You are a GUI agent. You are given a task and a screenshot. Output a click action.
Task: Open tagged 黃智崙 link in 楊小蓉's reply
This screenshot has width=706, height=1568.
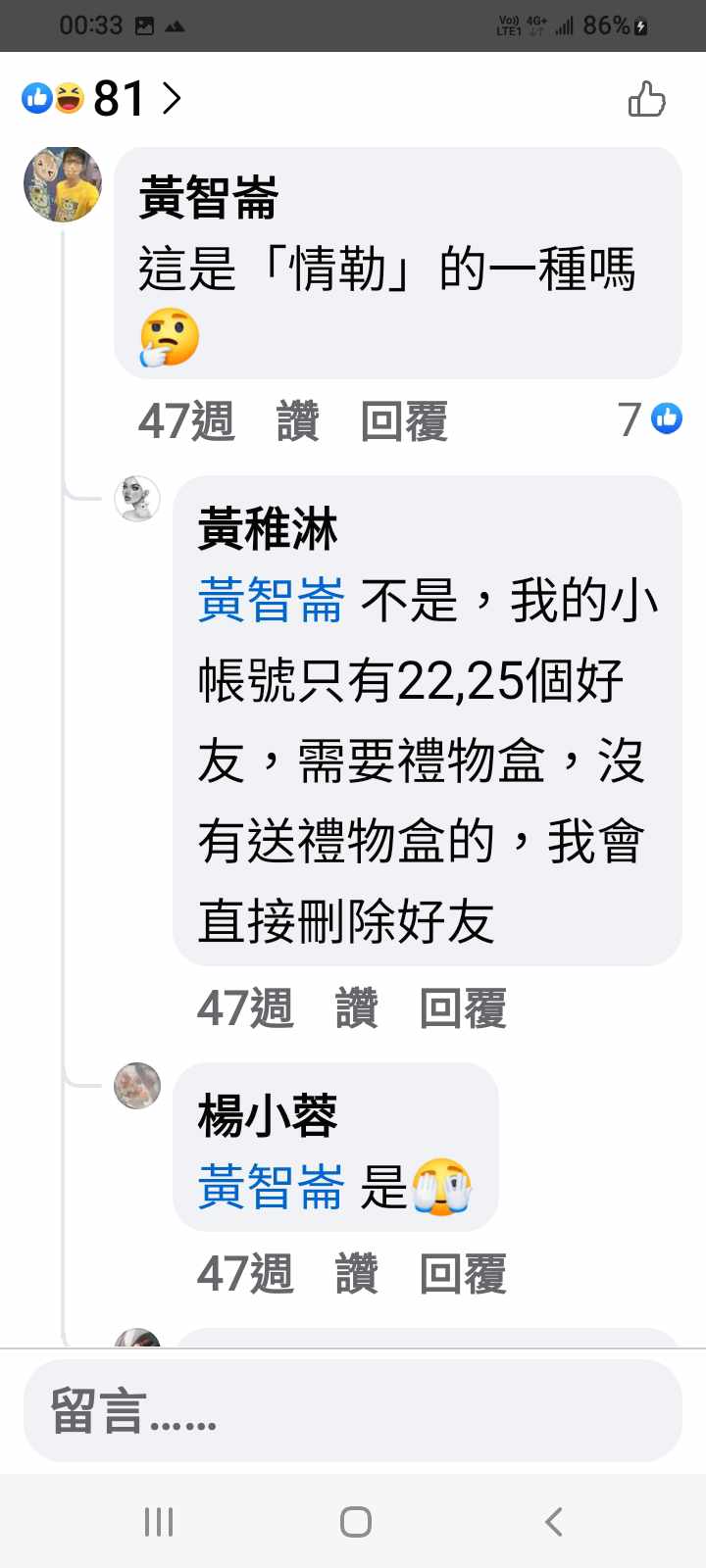pyautogui.click(x=271, y=1187)
